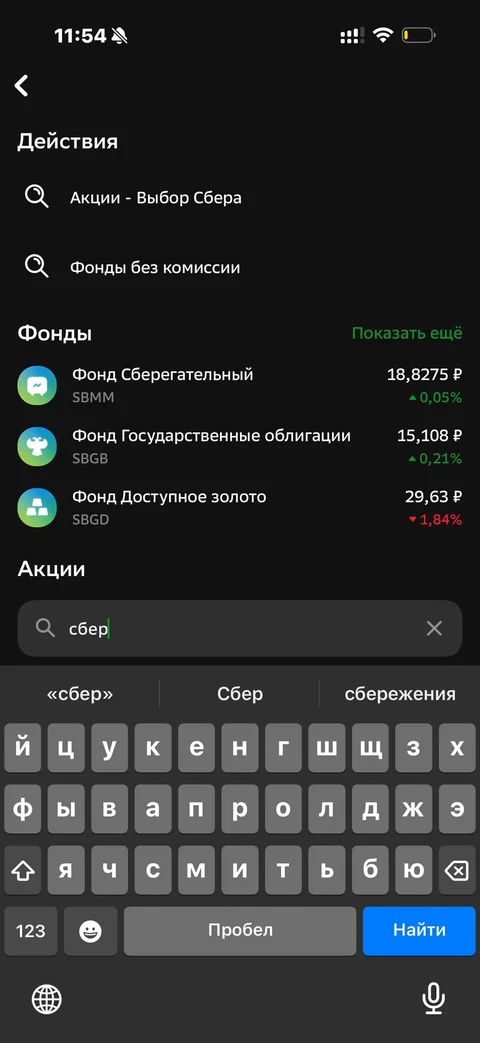Tap Показать ещё next to Фонды
This screenshot has width=480, height=1043.
406,333
